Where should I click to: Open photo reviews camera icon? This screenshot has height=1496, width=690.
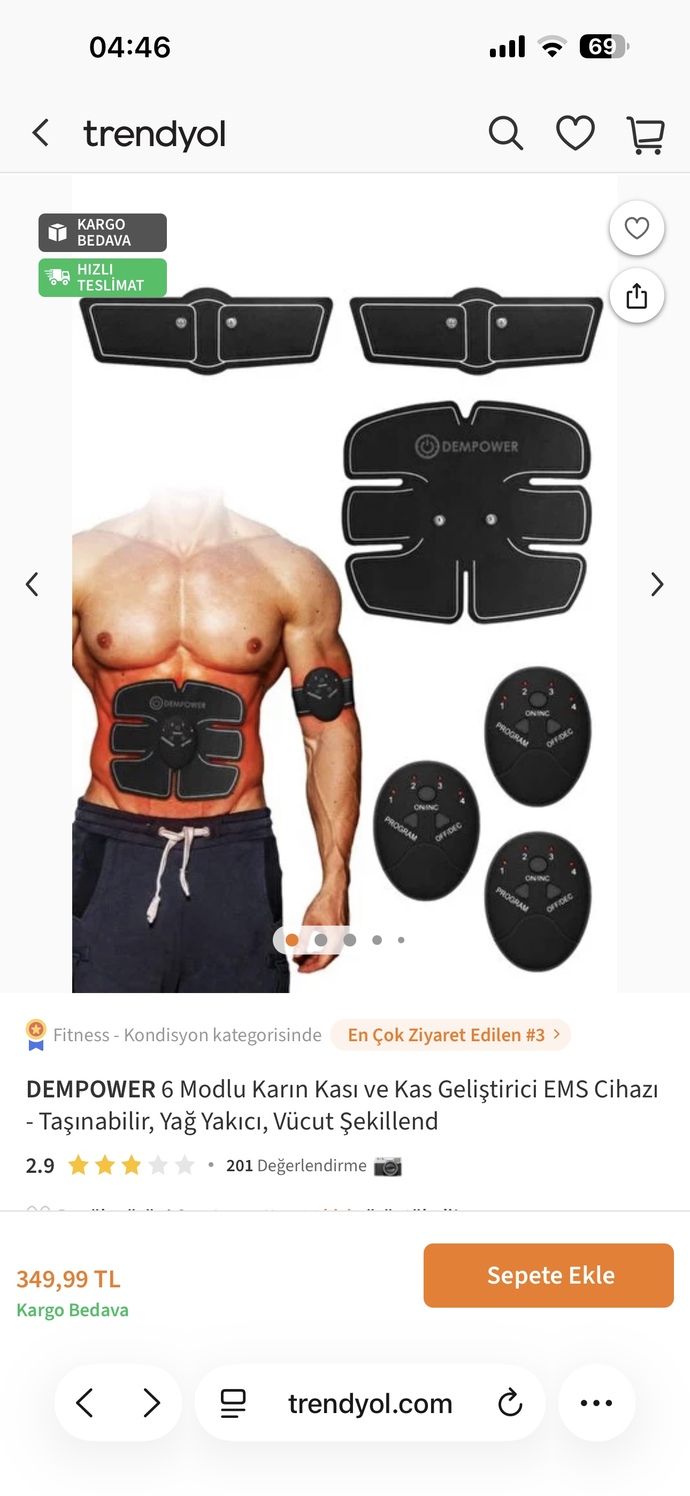click(x=387, y=1166)
